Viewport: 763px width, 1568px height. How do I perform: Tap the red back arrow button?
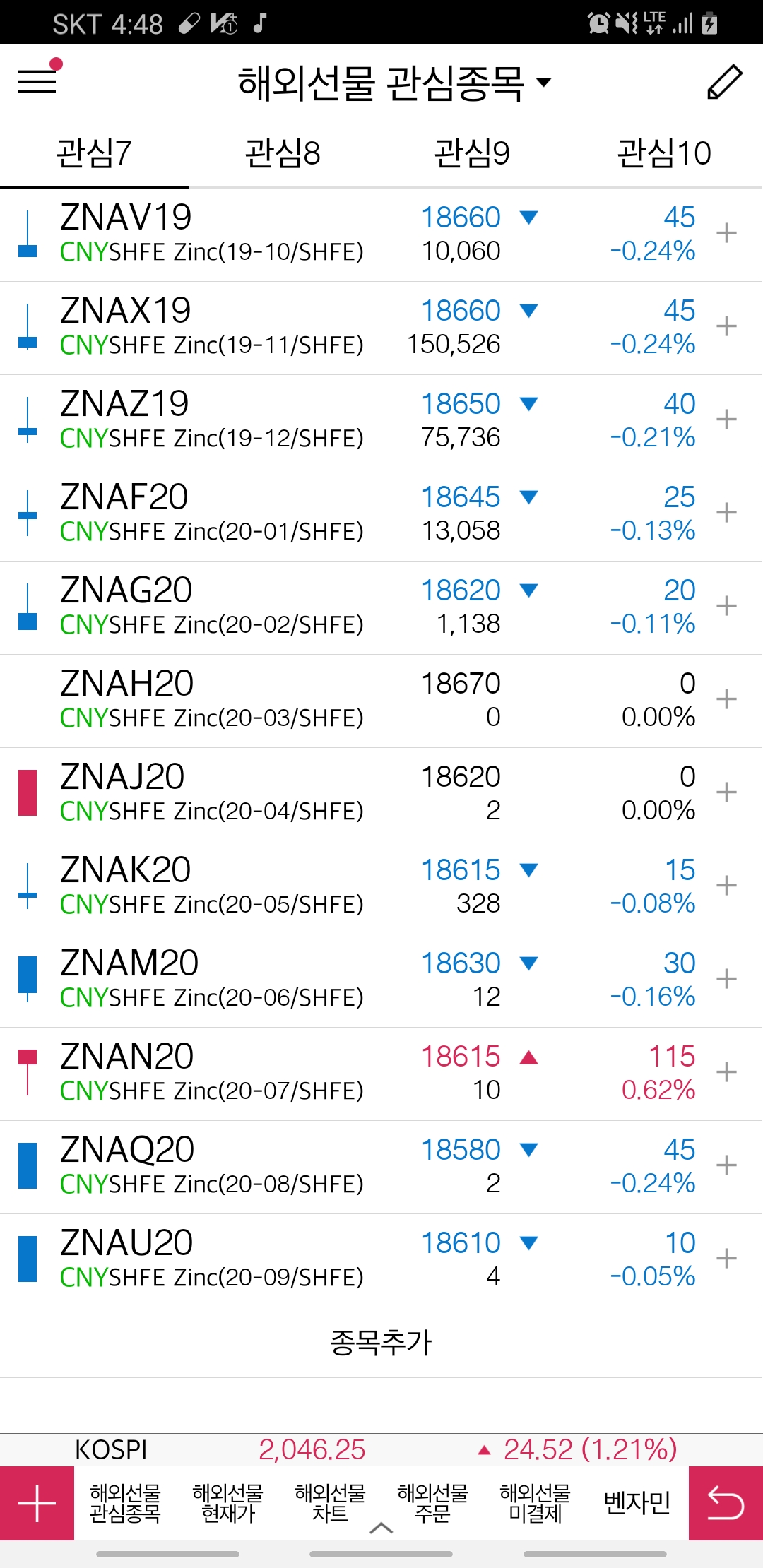(x=726, y=1503)
